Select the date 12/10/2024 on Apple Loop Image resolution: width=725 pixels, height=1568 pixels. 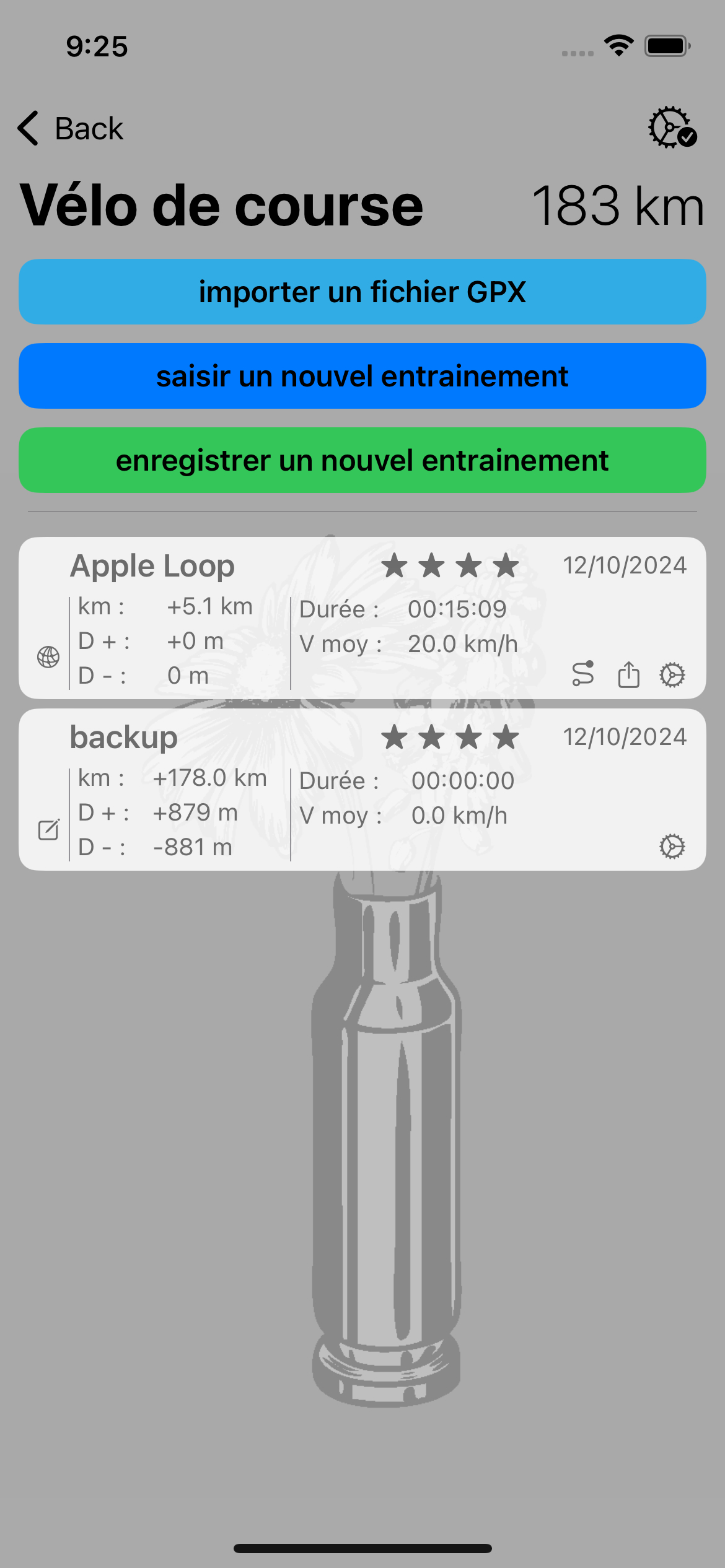(x=625, y=565)
